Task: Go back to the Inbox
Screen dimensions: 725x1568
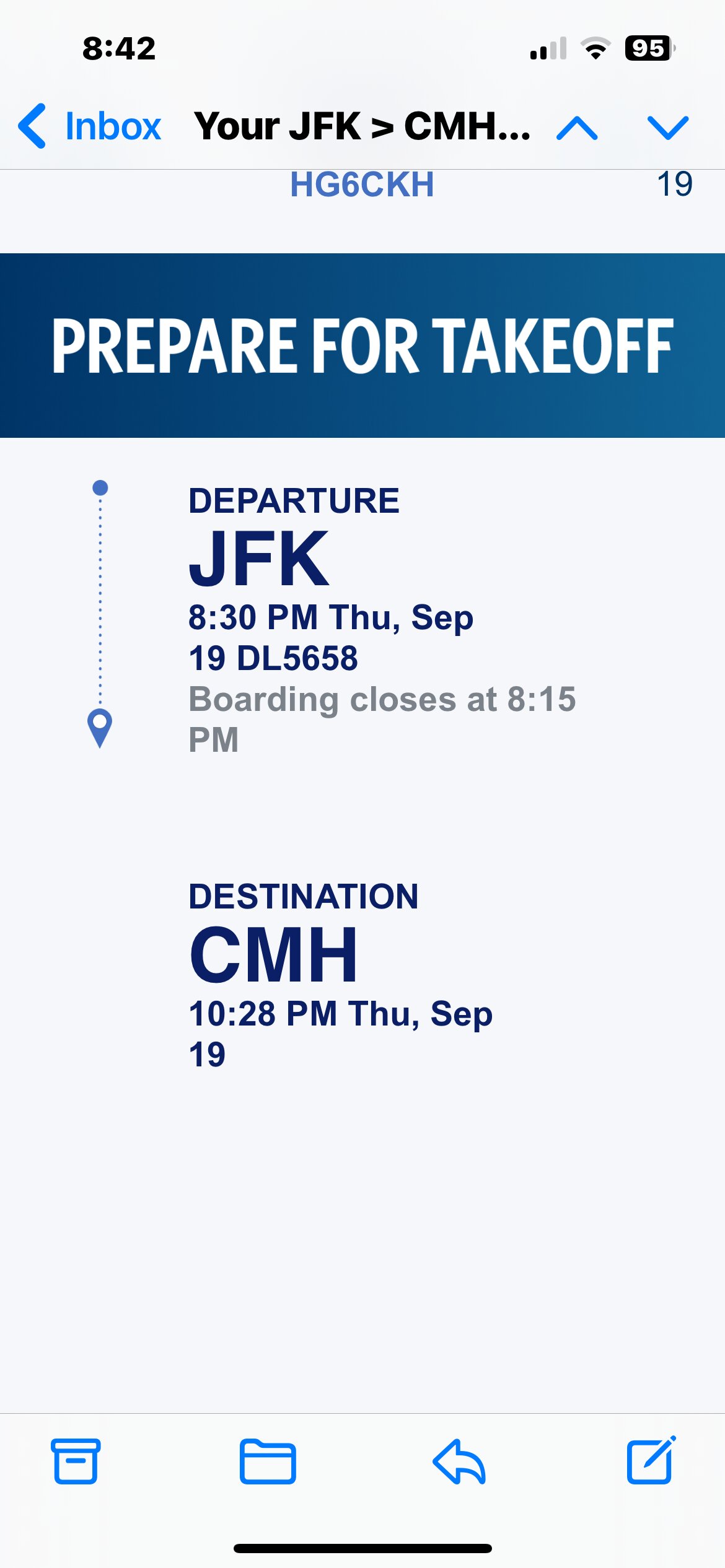Action: tap(89, 126)
